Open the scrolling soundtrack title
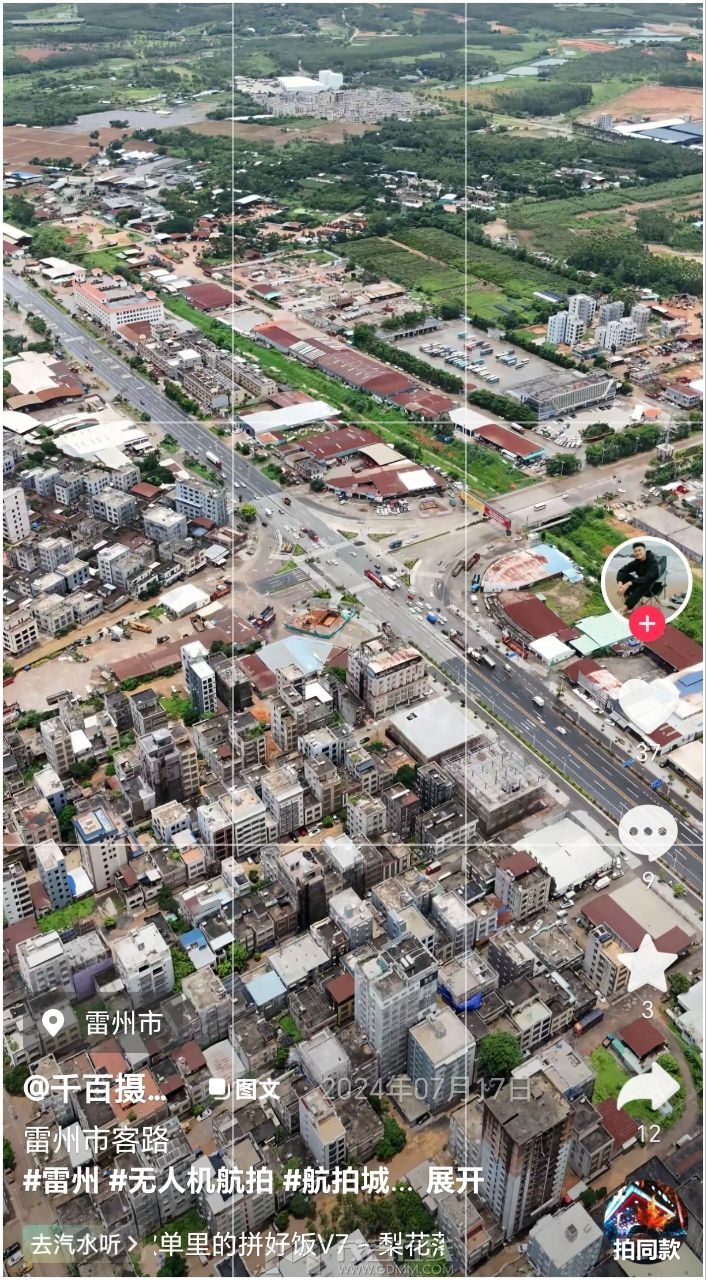This screenshot has height=1280, width=706. point(300,1245)
